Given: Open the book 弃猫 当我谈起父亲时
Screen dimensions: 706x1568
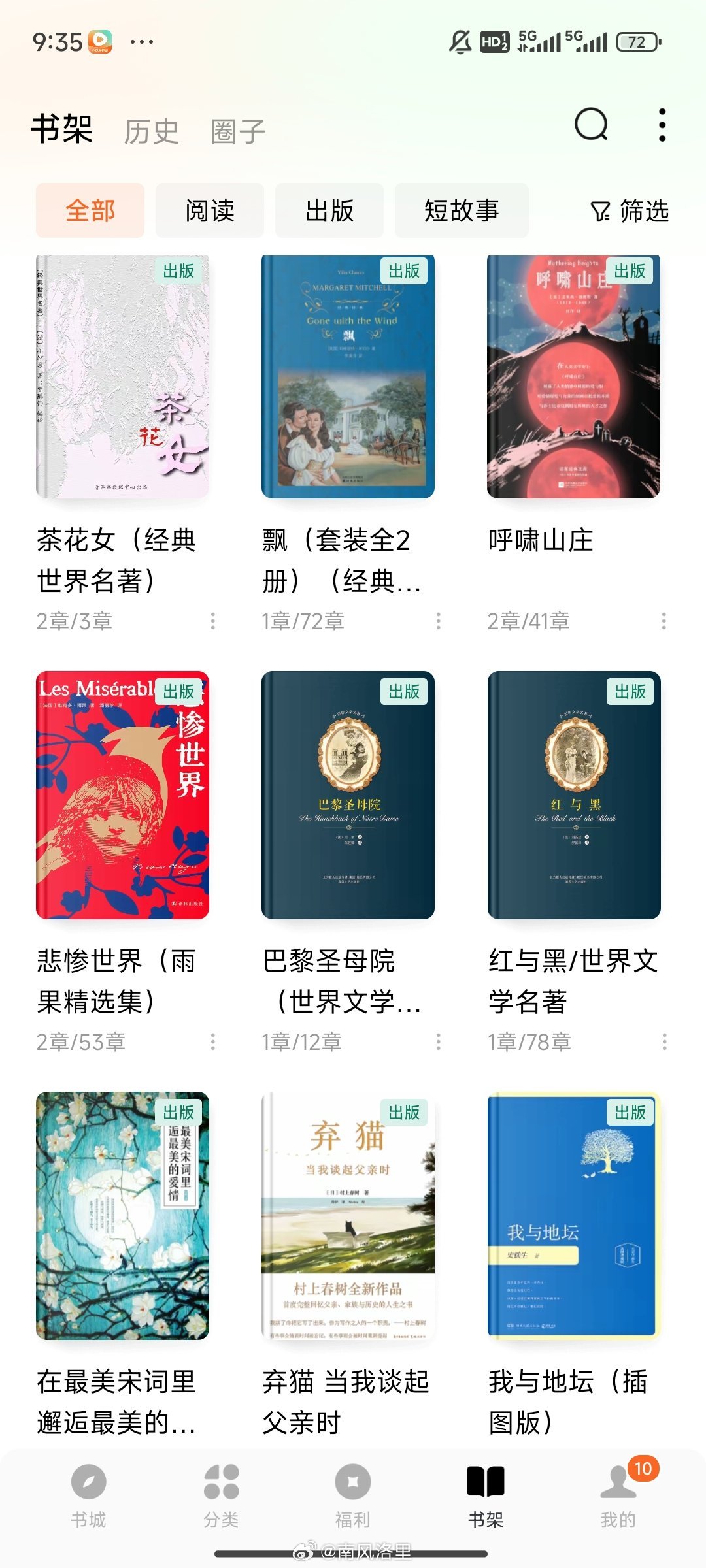Looking at the screenshot, I should (348, 1216).
